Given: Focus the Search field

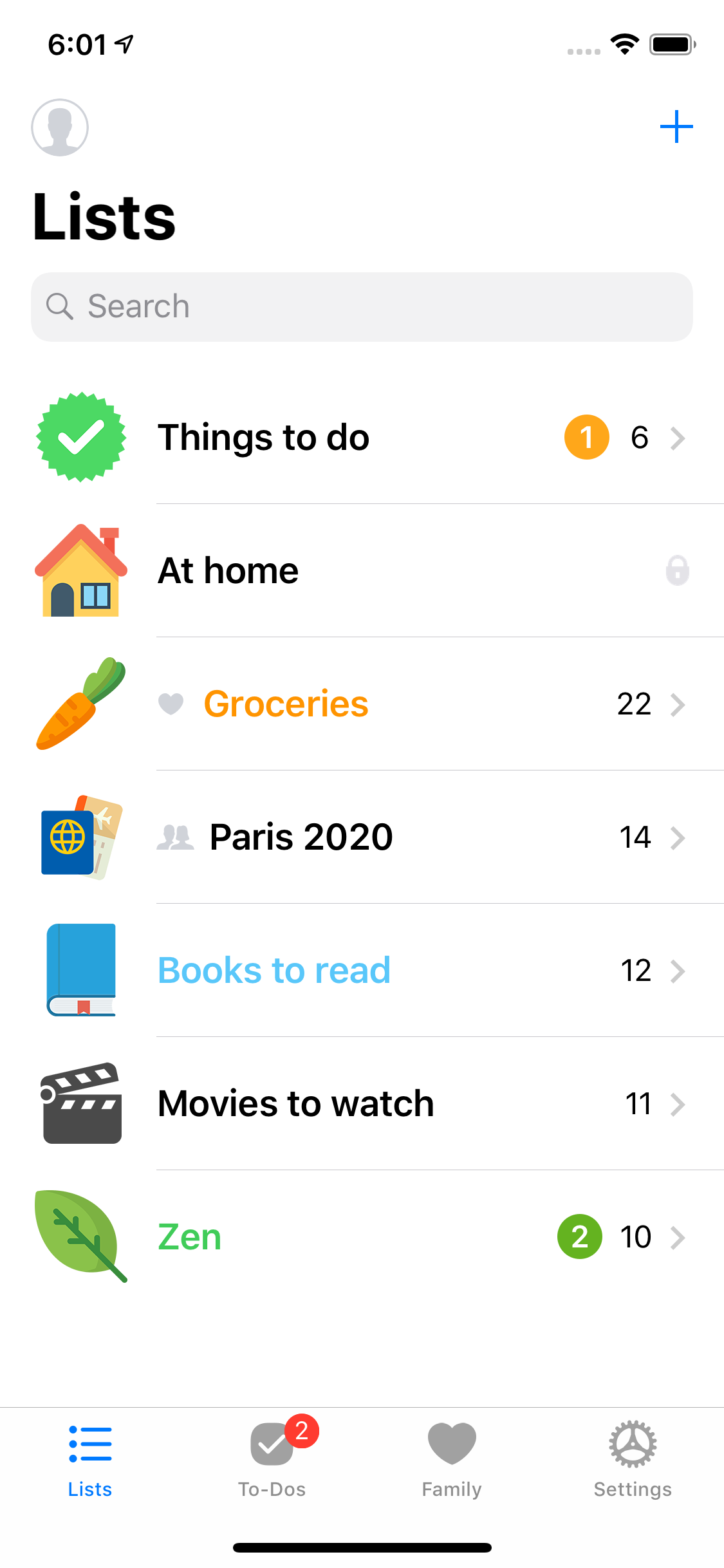Looking at the screenshot, I should coord(362,307).
